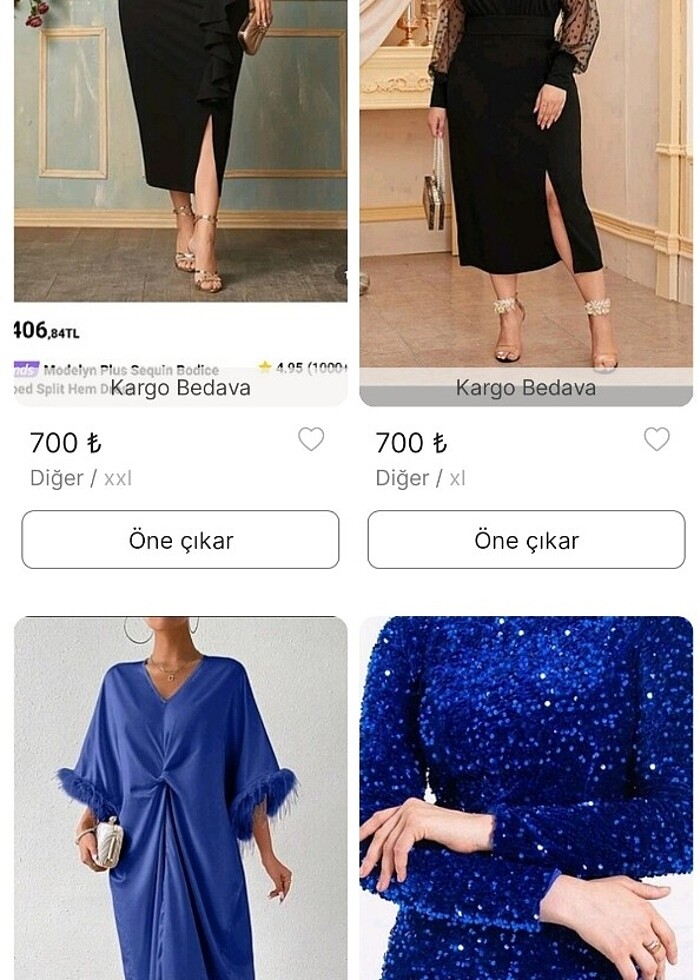This screenshot has width=700, height=980.
Task: Open the black polka-dot sleeve dress listing
Action: coord(526,180)
